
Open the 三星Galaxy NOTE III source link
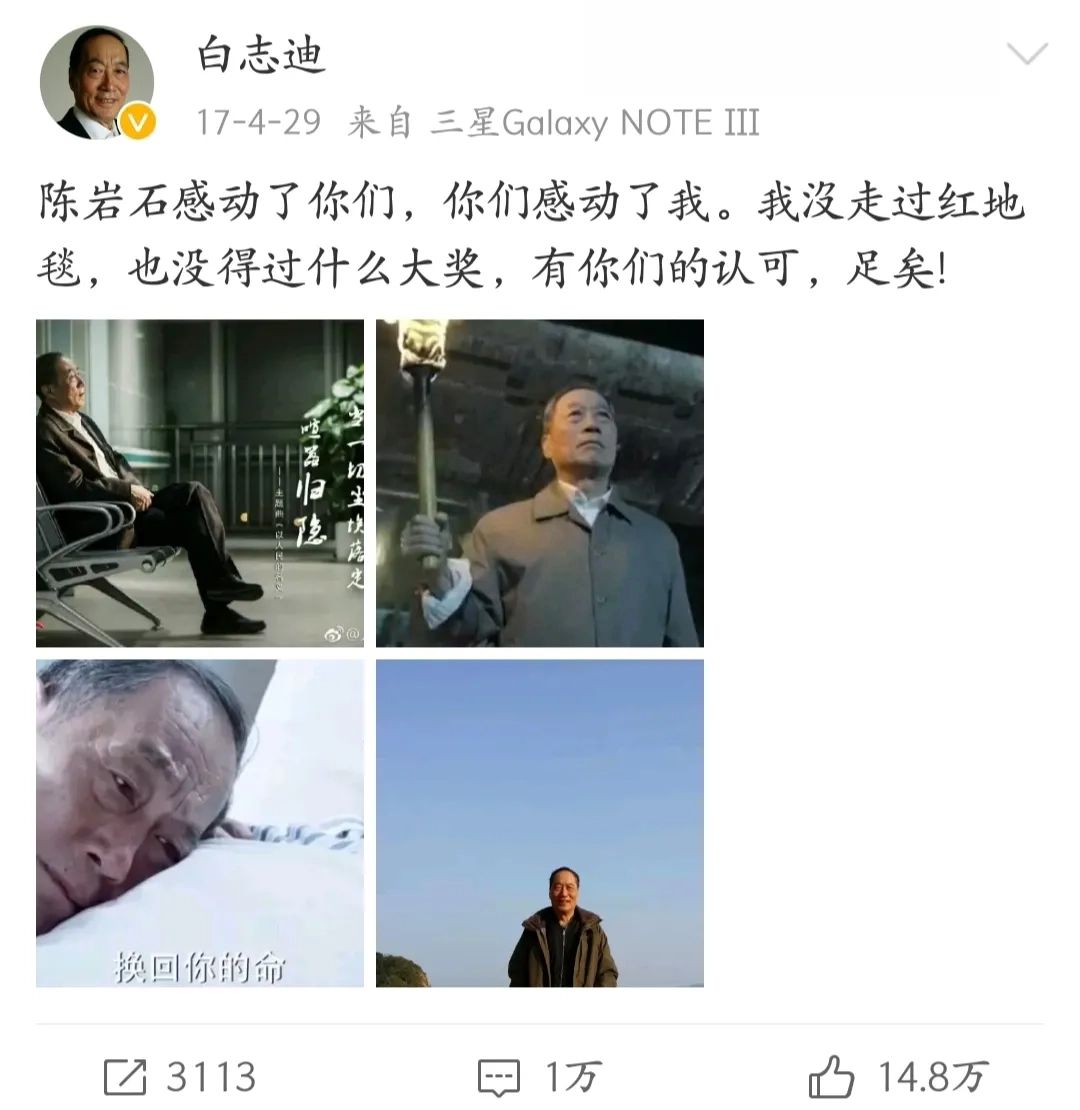pos(597,120)
